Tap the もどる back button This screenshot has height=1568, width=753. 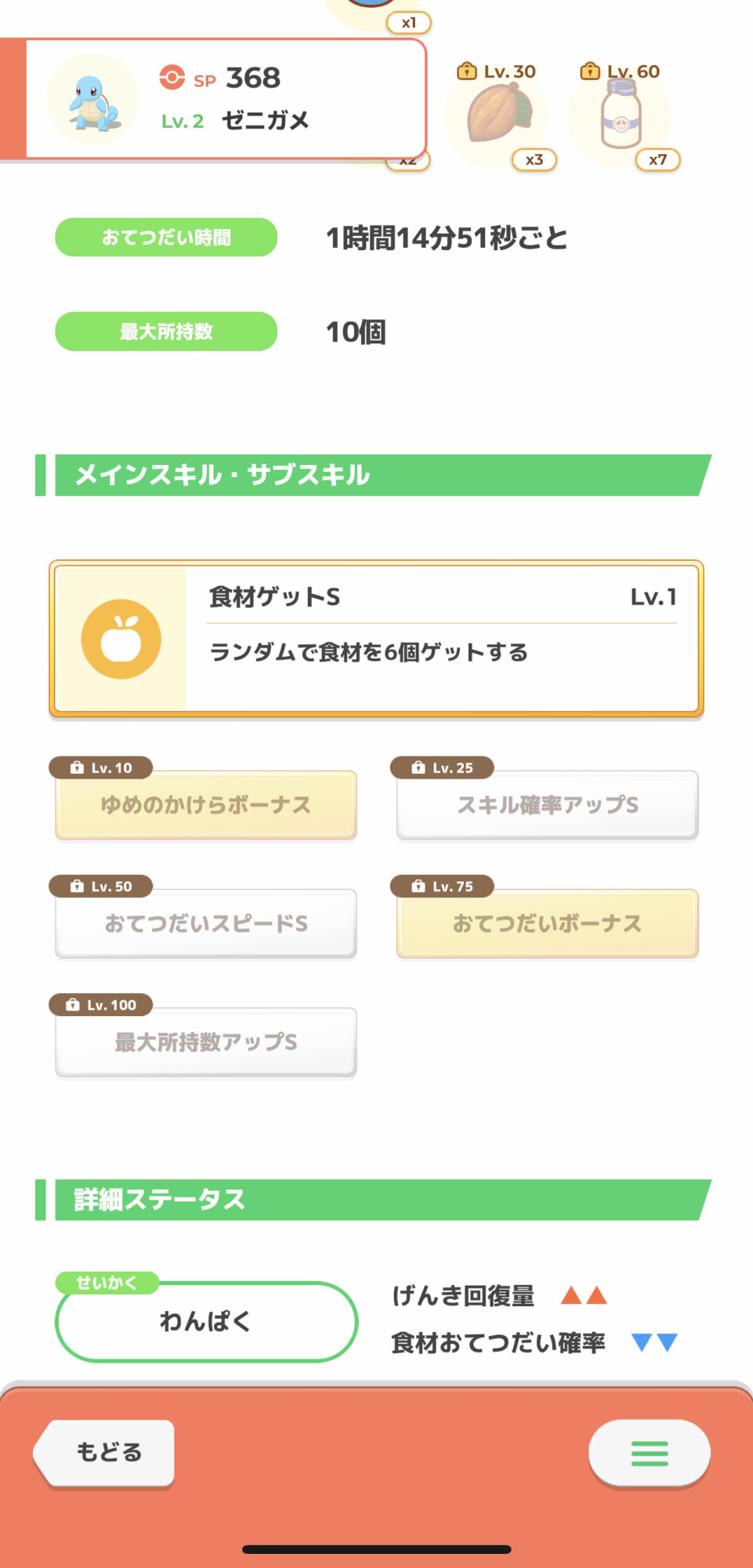[104, 1453]
